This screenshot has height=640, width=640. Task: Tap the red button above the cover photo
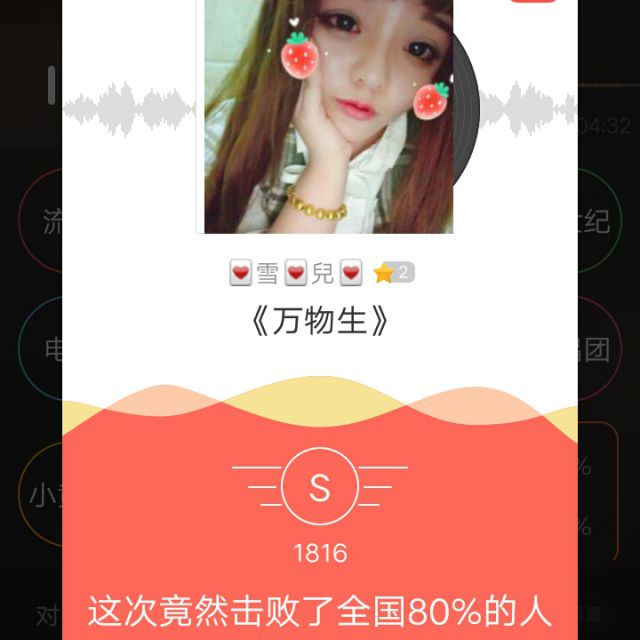point(532,1)
